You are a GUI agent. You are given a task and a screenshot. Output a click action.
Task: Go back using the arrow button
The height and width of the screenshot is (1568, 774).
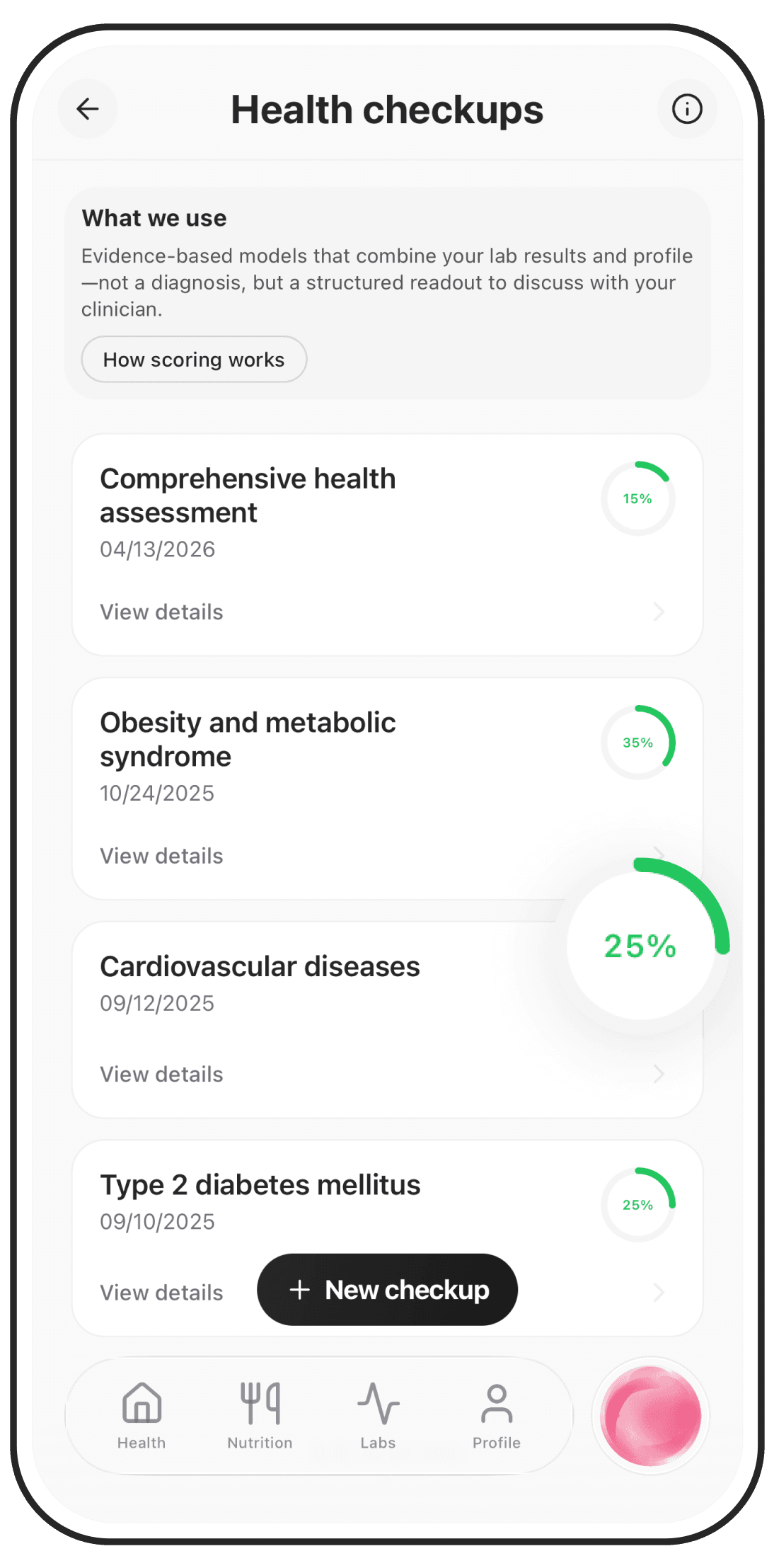pos(88,109)
